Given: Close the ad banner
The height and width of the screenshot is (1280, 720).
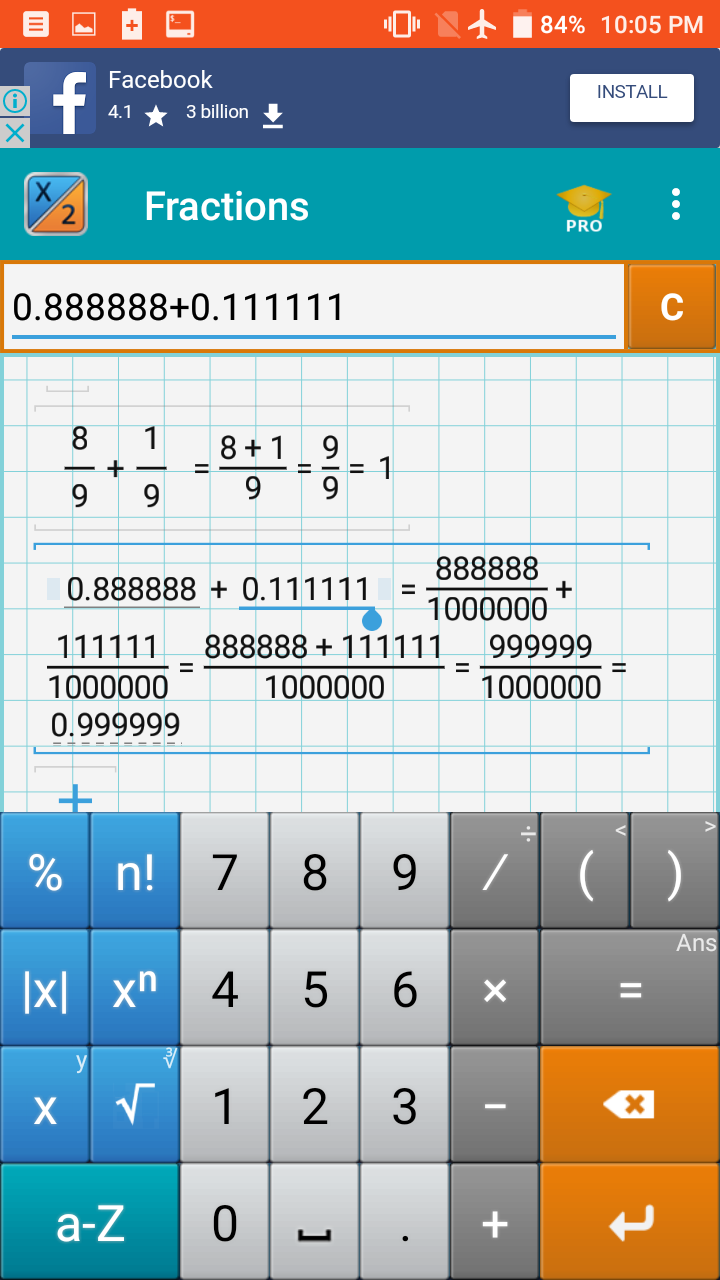Looking at the screenshot, I should [x=14, y=132].
